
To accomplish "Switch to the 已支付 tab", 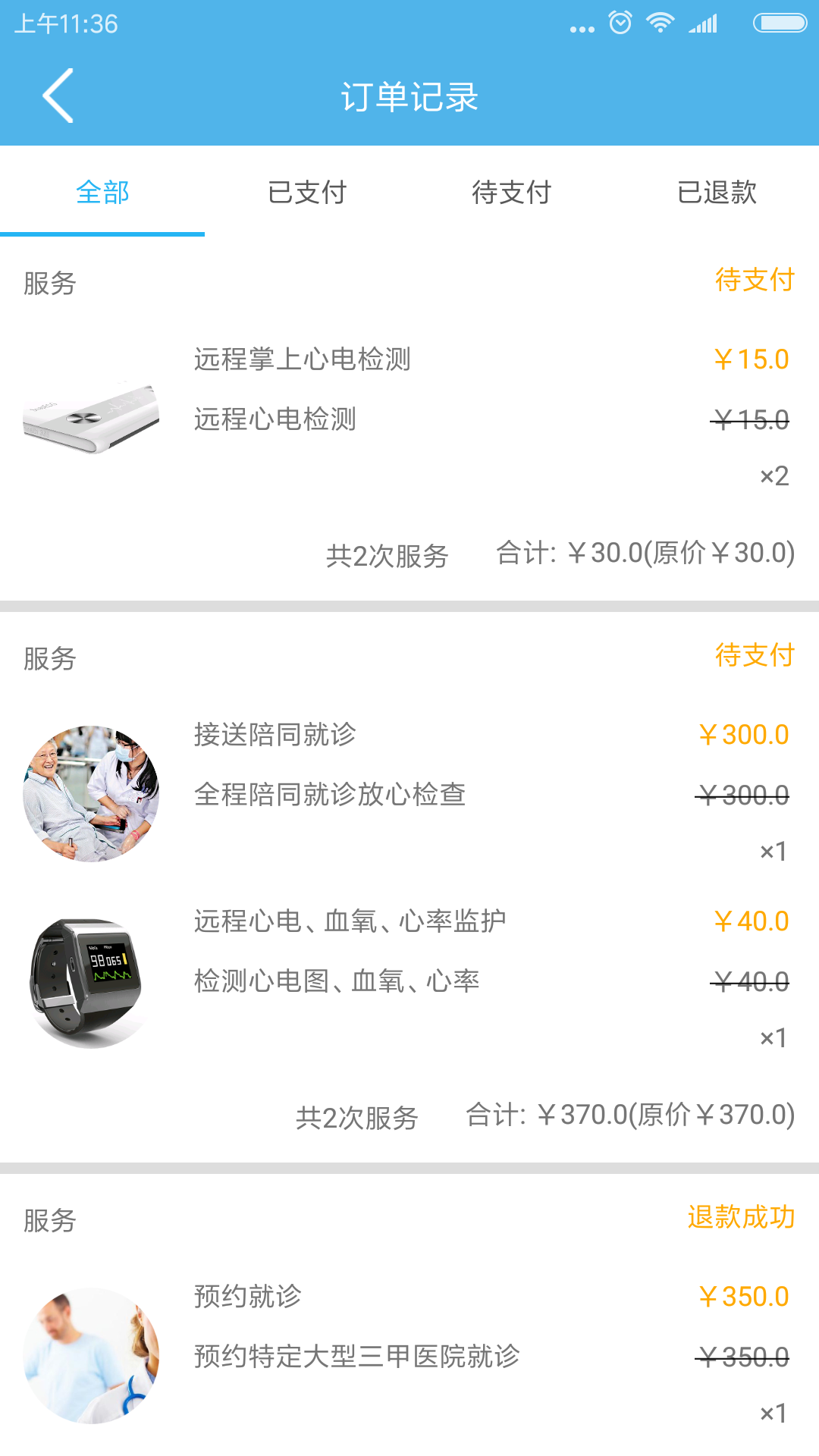I will (x=307, y=193).
